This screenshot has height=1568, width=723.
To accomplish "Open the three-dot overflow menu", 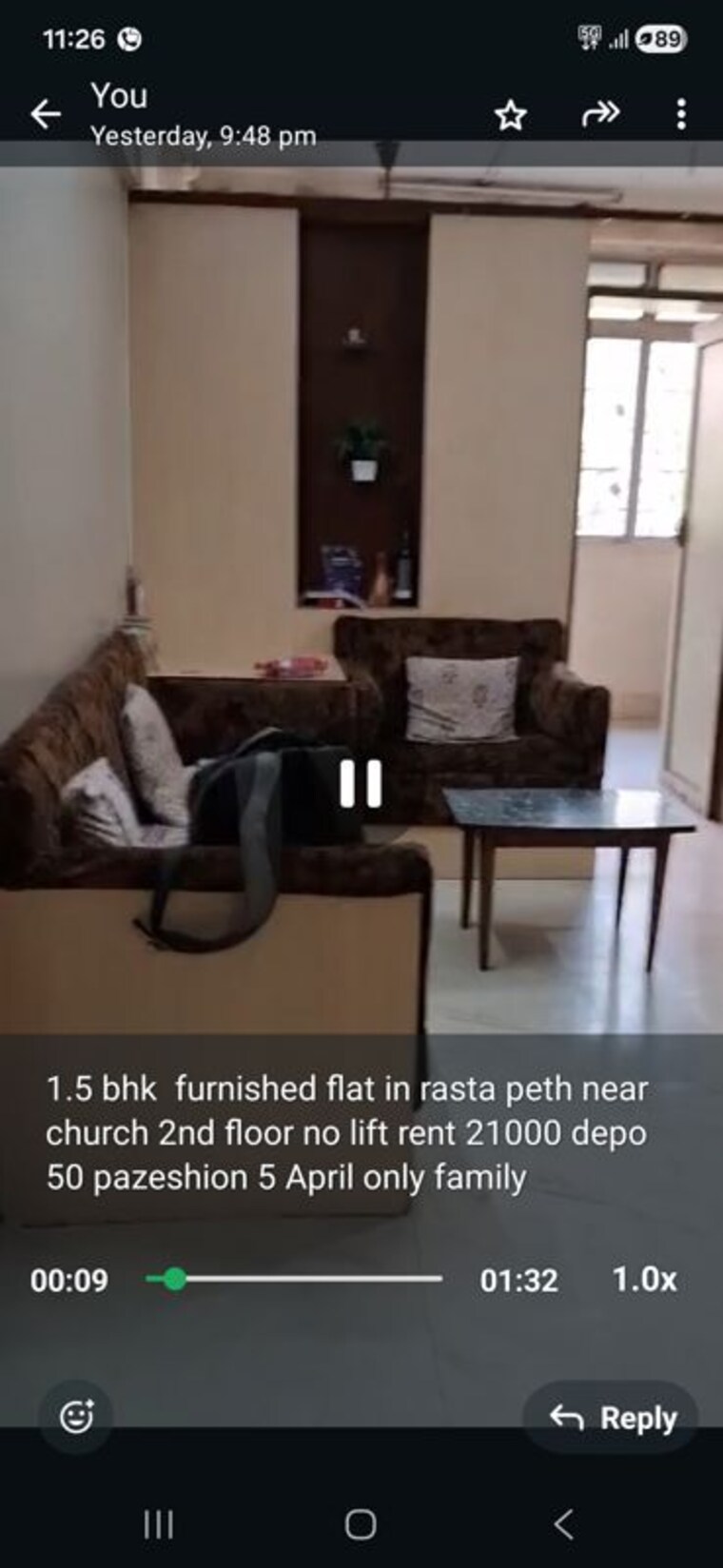I will 681,115.
